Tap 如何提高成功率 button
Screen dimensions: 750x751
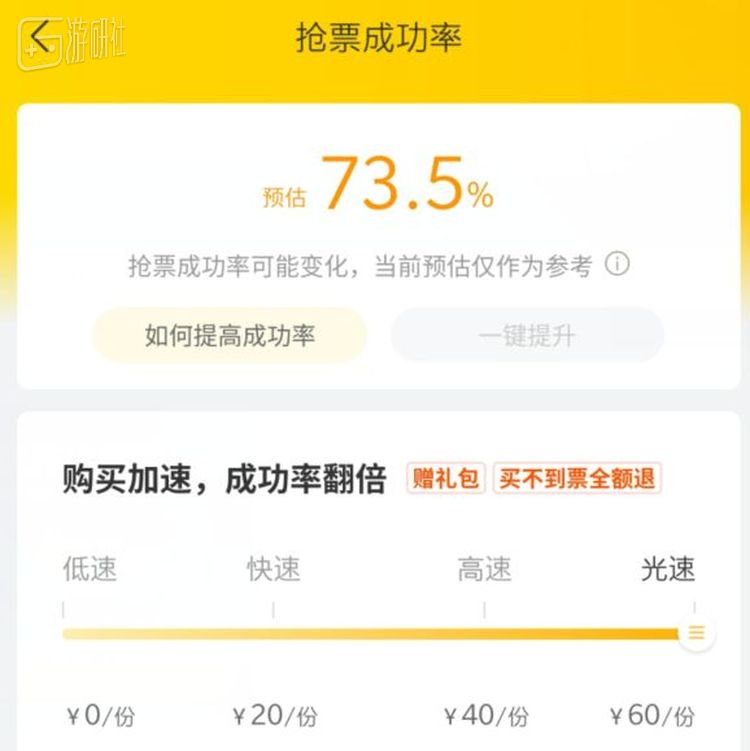230,335
